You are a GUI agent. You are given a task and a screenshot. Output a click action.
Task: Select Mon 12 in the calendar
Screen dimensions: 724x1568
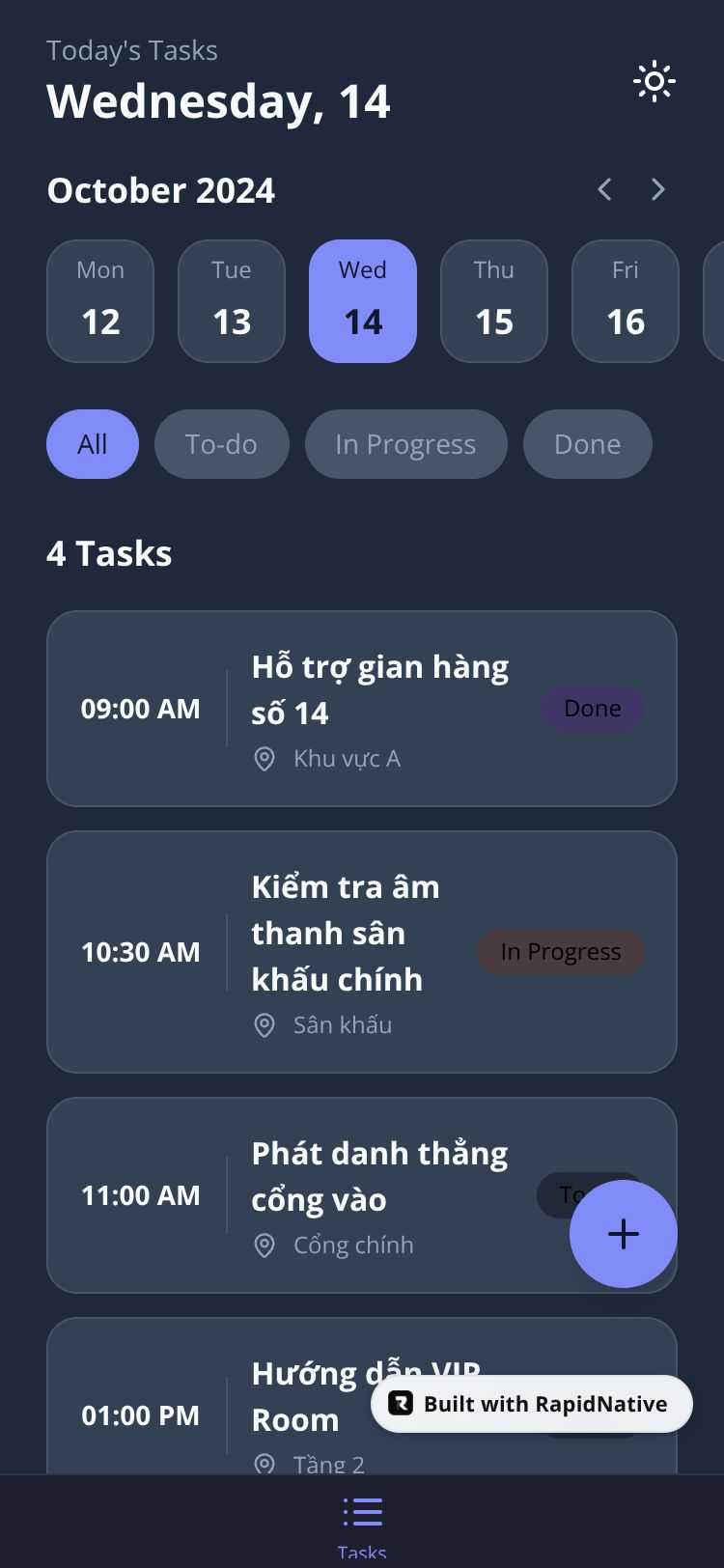tap(100, 301)
